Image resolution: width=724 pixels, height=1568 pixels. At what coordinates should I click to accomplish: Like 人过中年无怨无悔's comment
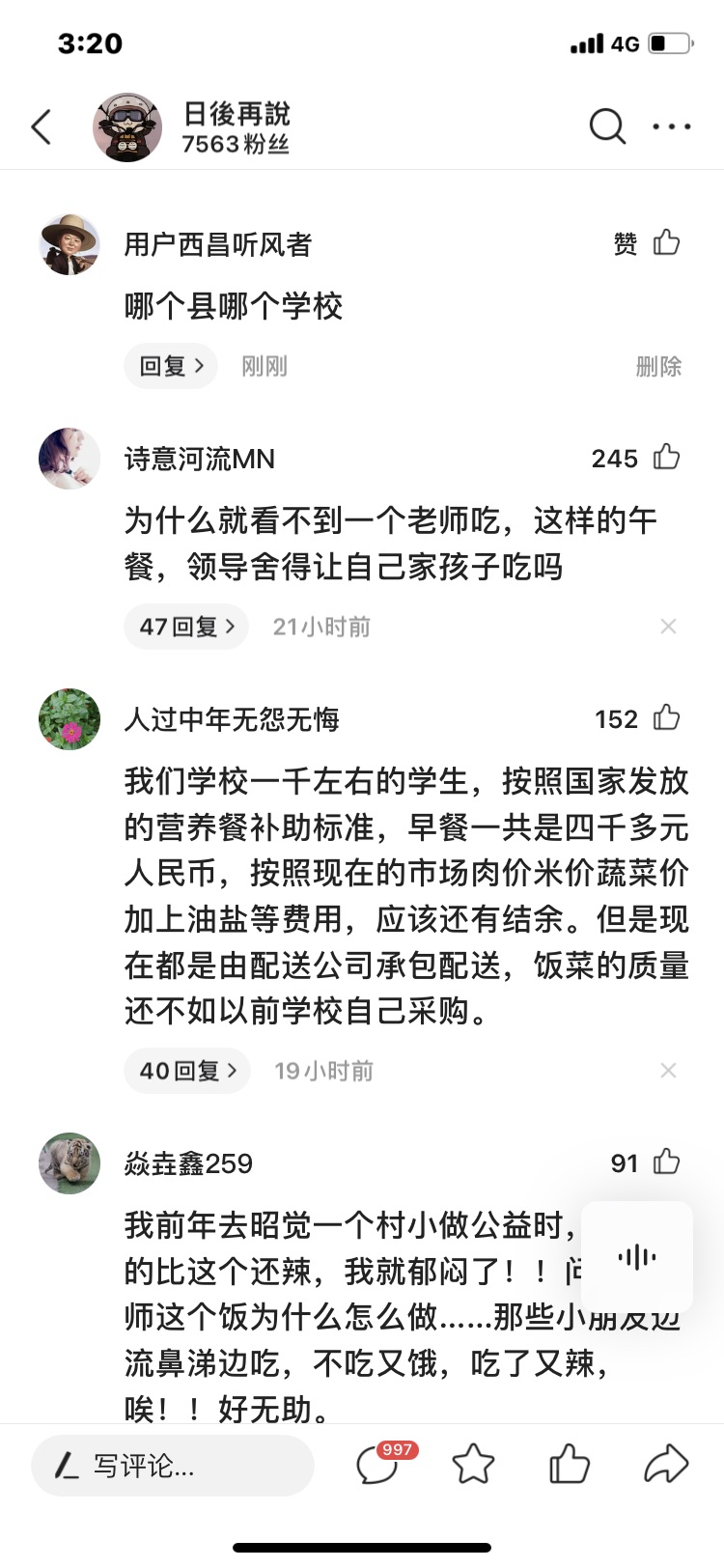(x=666, y=718)
